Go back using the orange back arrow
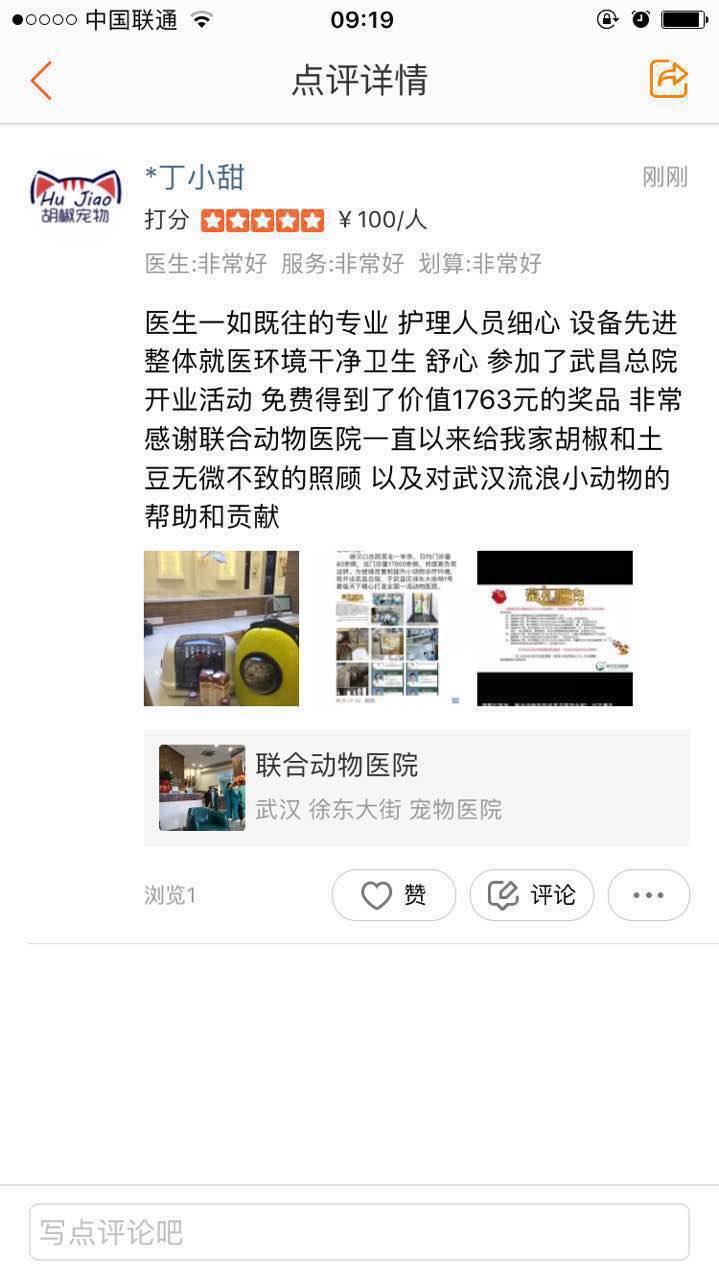This screenshot has height=1280, width=719. [x=41, y=80]
